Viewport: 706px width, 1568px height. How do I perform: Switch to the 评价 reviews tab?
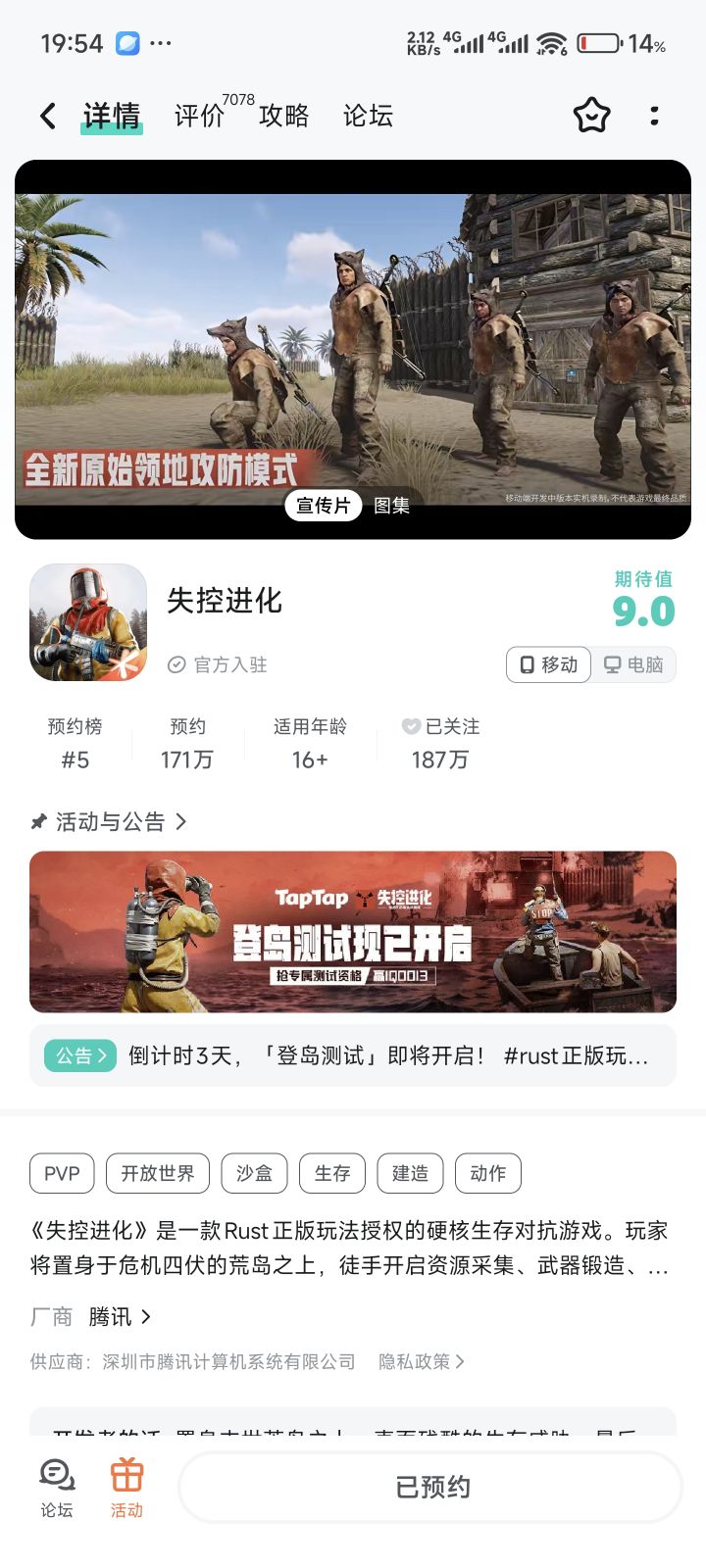199,116
